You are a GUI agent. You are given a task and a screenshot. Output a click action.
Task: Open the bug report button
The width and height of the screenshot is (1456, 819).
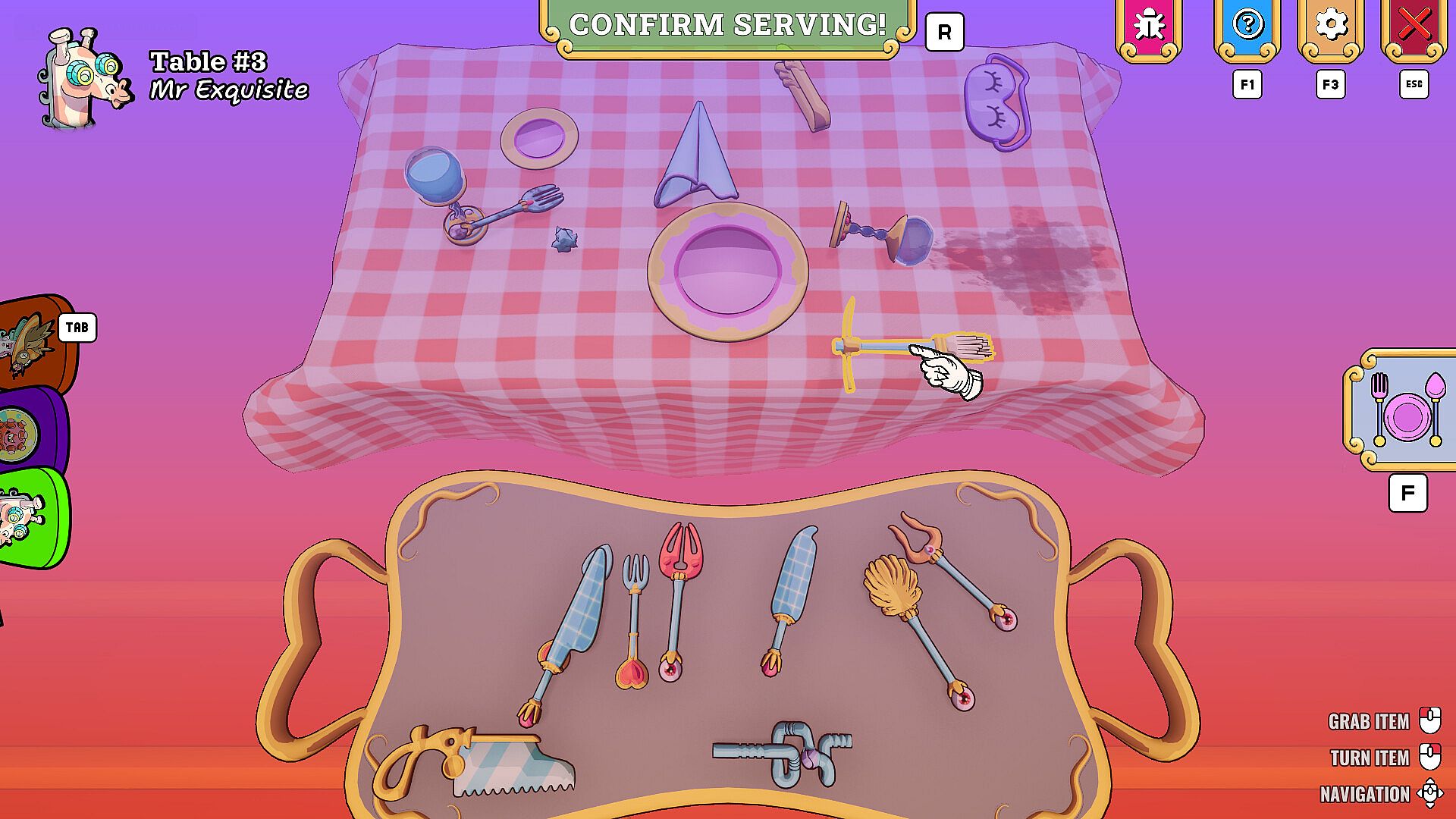coord(1149,27)
